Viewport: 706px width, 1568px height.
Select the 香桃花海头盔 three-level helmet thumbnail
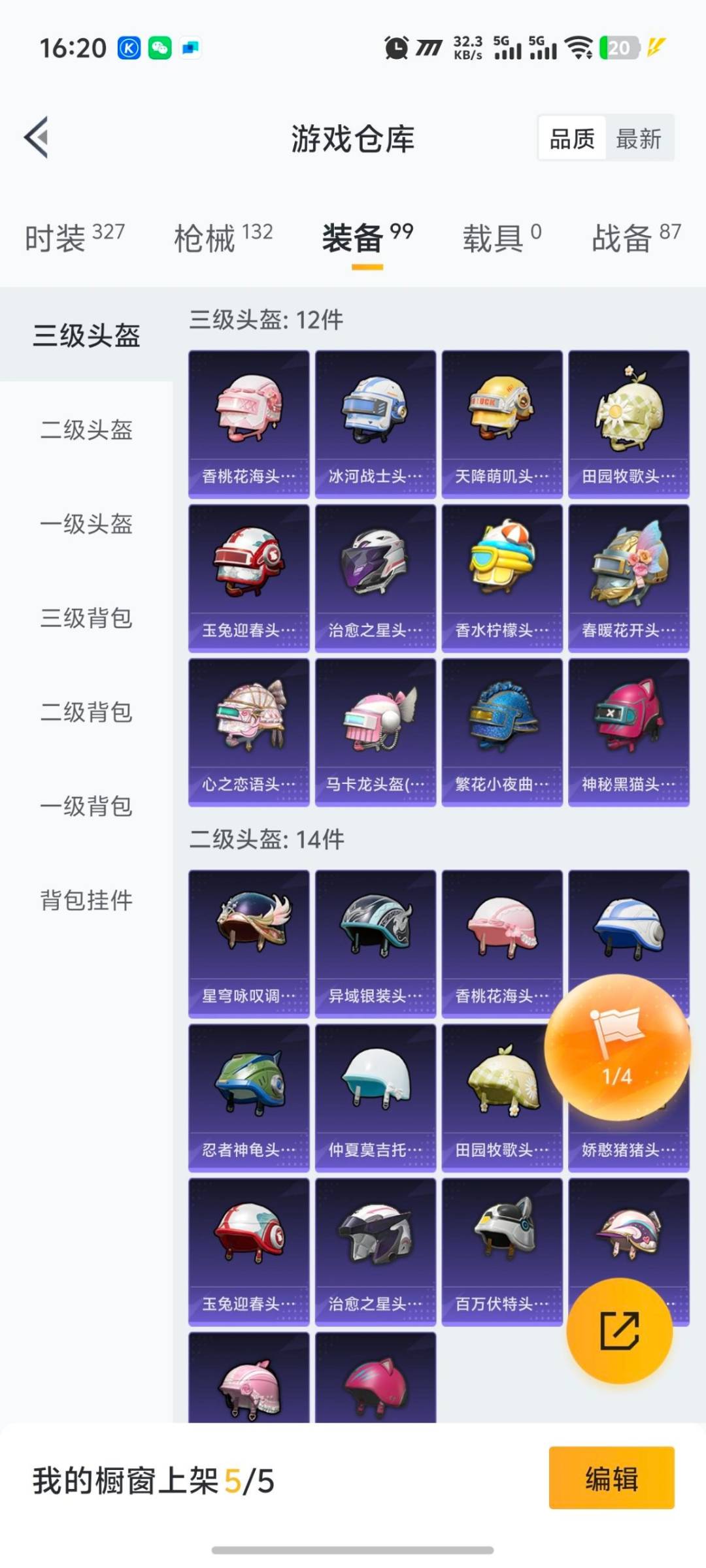tap(249, 418)
